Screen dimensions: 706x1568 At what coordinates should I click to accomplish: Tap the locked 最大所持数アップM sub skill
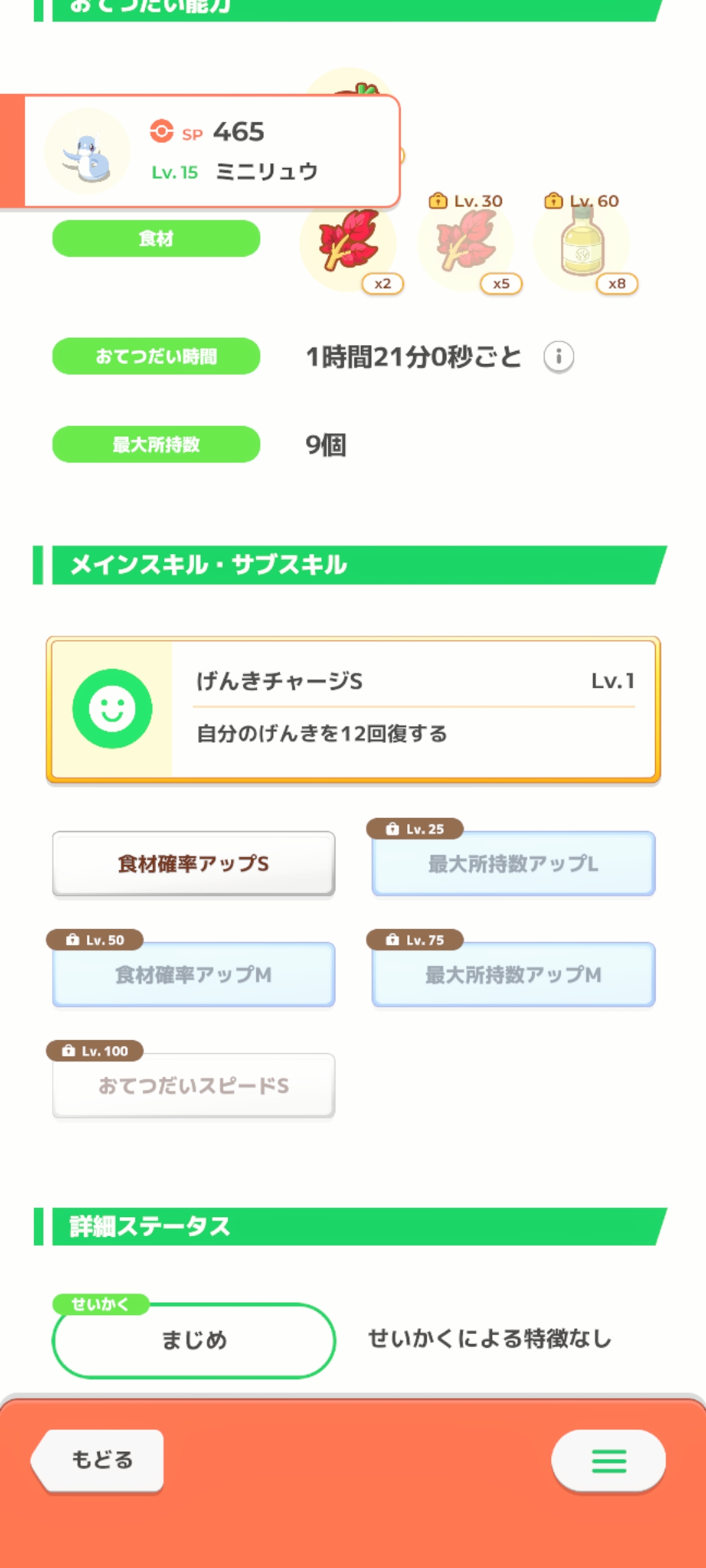pos(513,975)
